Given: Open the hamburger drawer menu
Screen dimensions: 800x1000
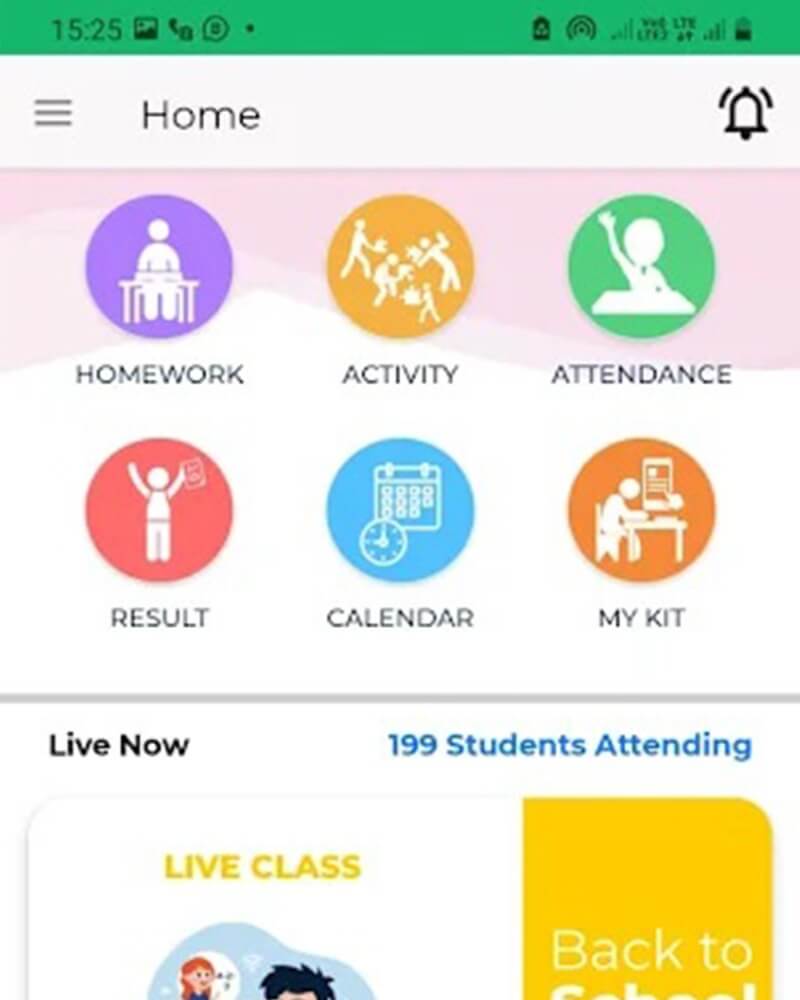Looking at the screenshot, I should click(53, 113).
